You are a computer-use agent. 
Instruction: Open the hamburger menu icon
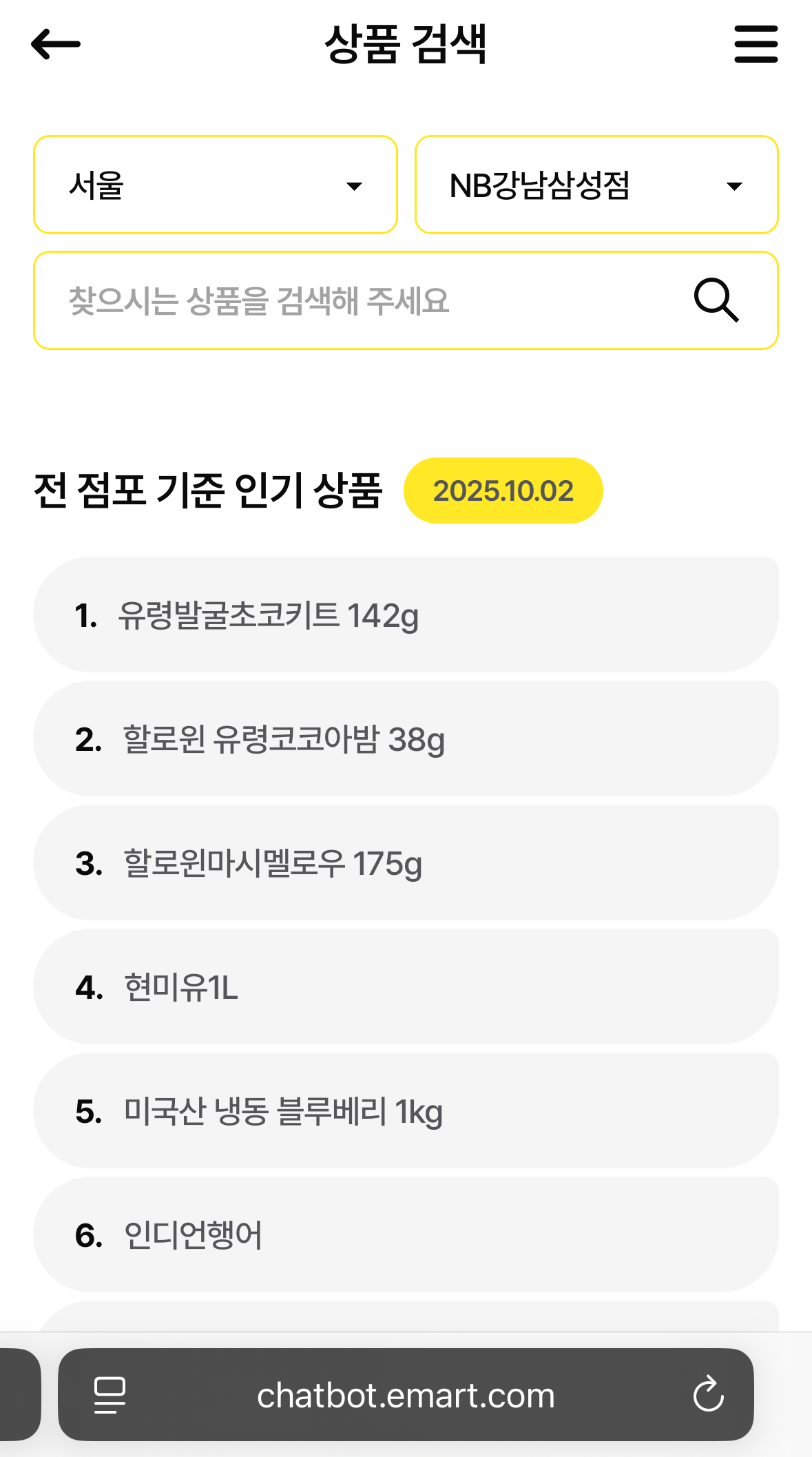coord(756,43)
